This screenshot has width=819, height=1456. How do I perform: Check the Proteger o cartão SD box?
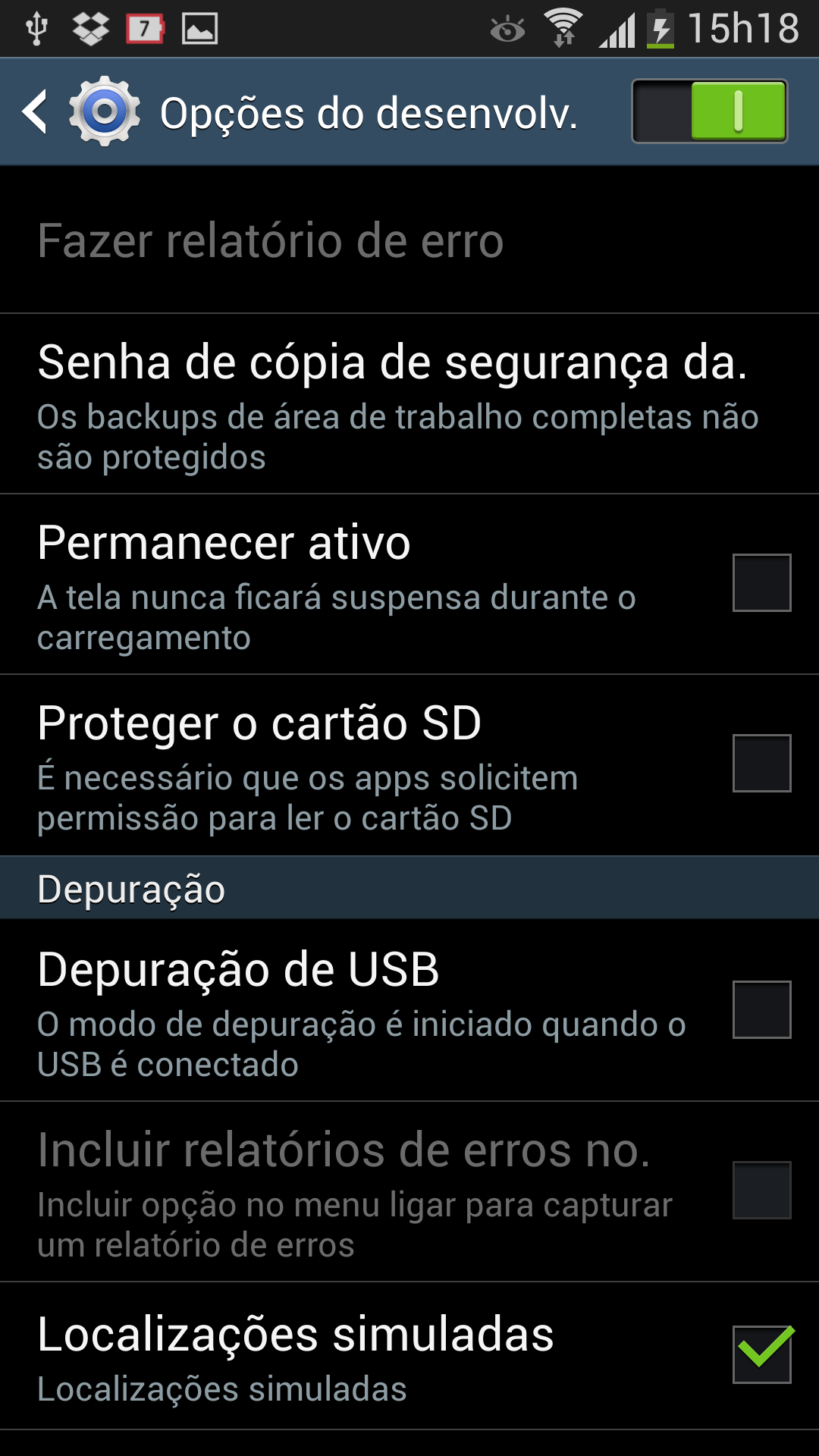tap(761, 764)
